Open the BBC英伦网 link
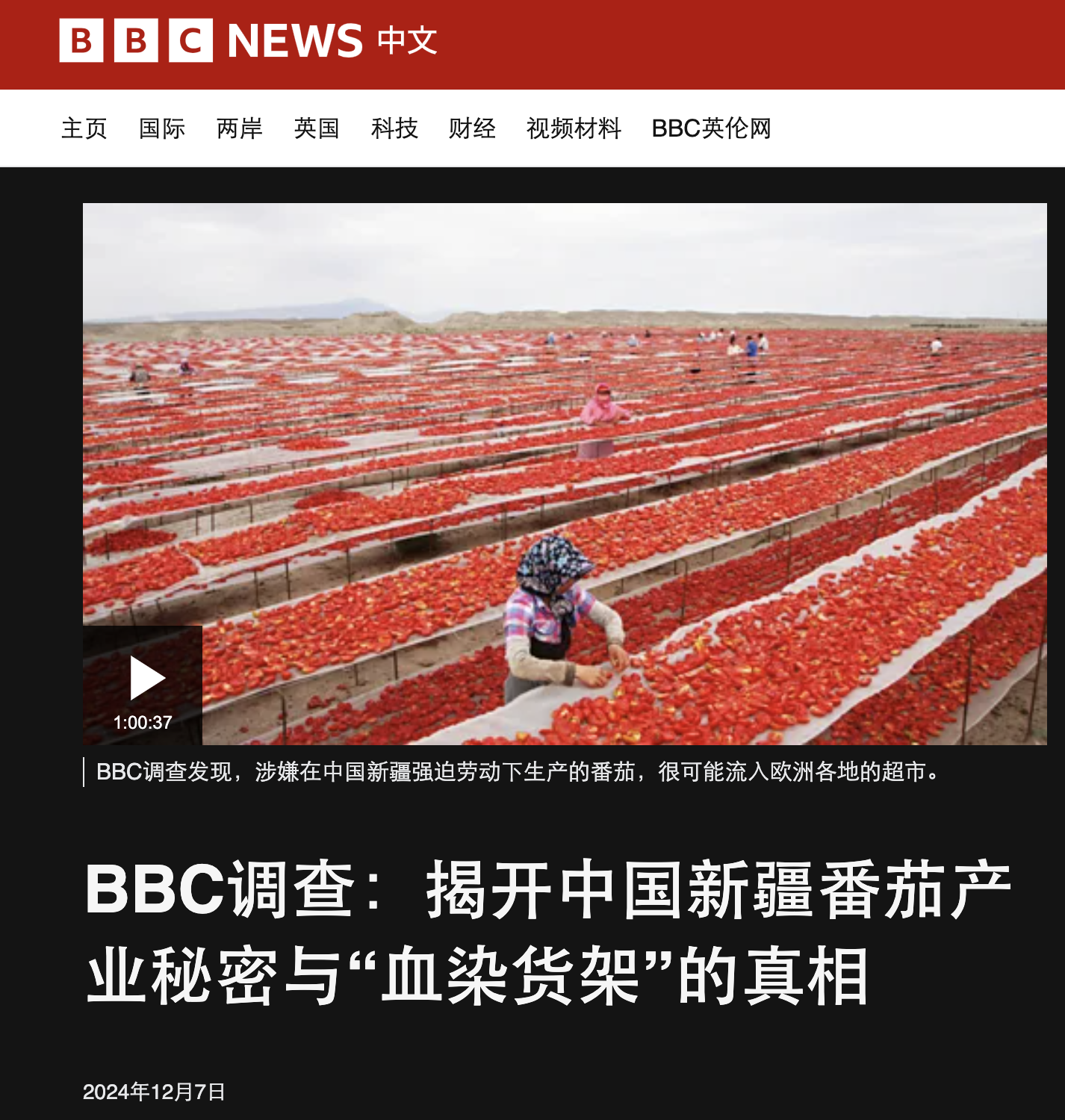The image size is (1065, 1120). [x=711, y=128]
